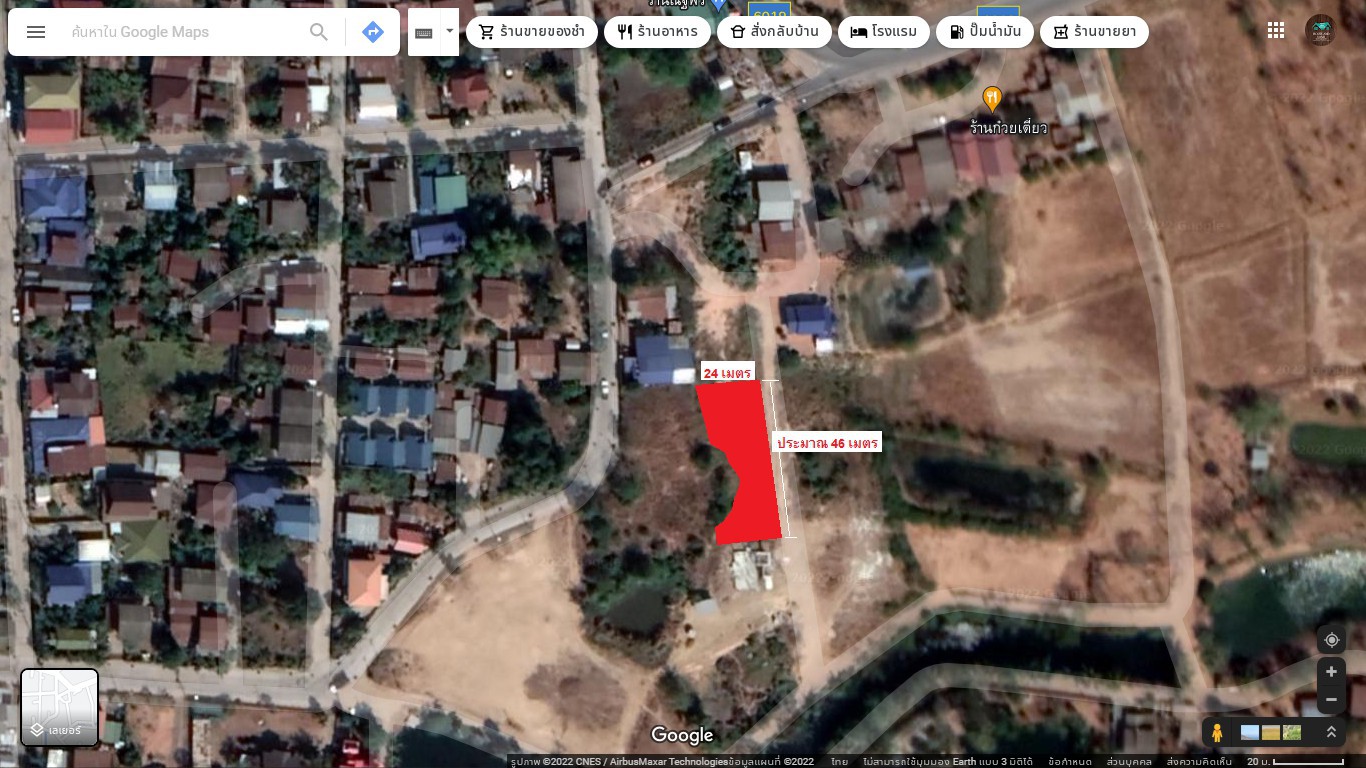Show my current location
The height and width of the screenshot is (768, 1366).
click(x=1331, y=640)
